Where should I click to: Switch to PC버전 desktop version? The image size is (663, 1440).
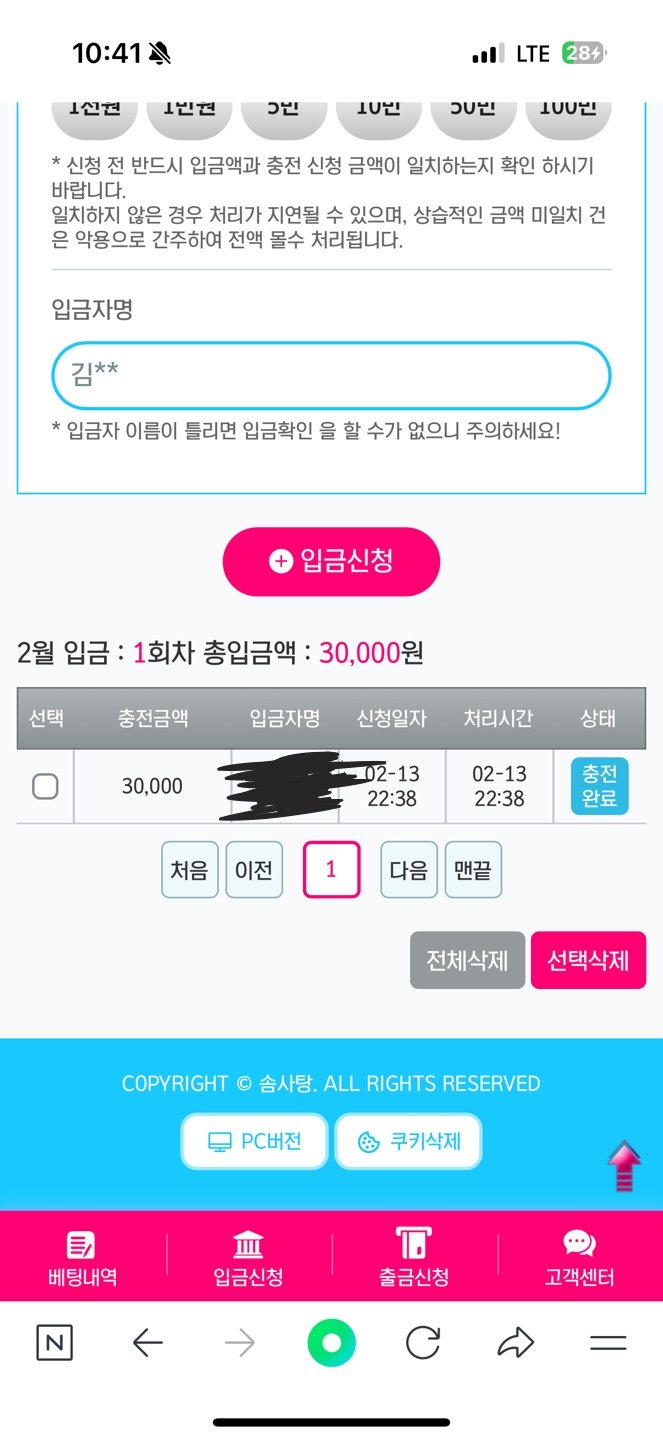(x=254, y=1141)
